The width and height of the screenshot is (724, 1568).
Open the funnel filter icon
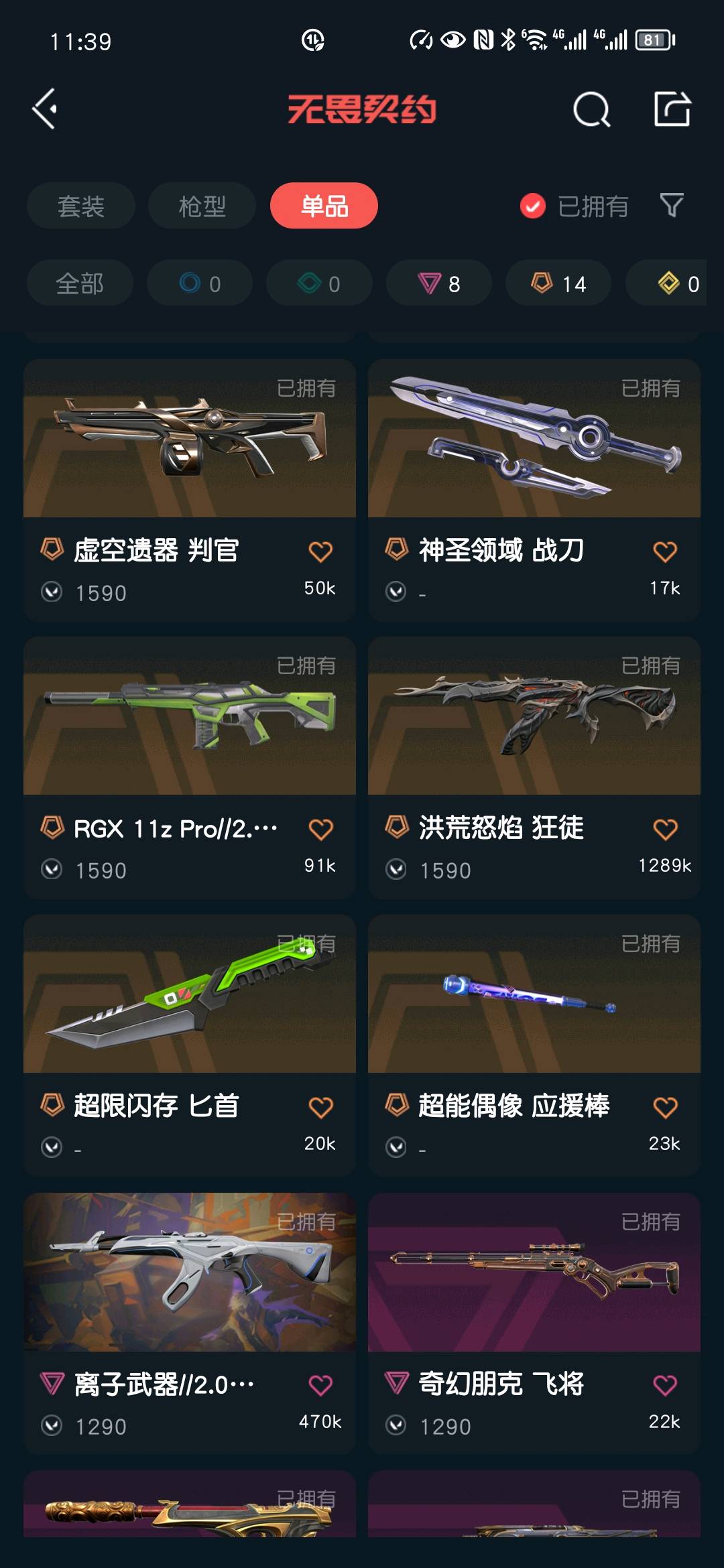click(x=671, y=205)
